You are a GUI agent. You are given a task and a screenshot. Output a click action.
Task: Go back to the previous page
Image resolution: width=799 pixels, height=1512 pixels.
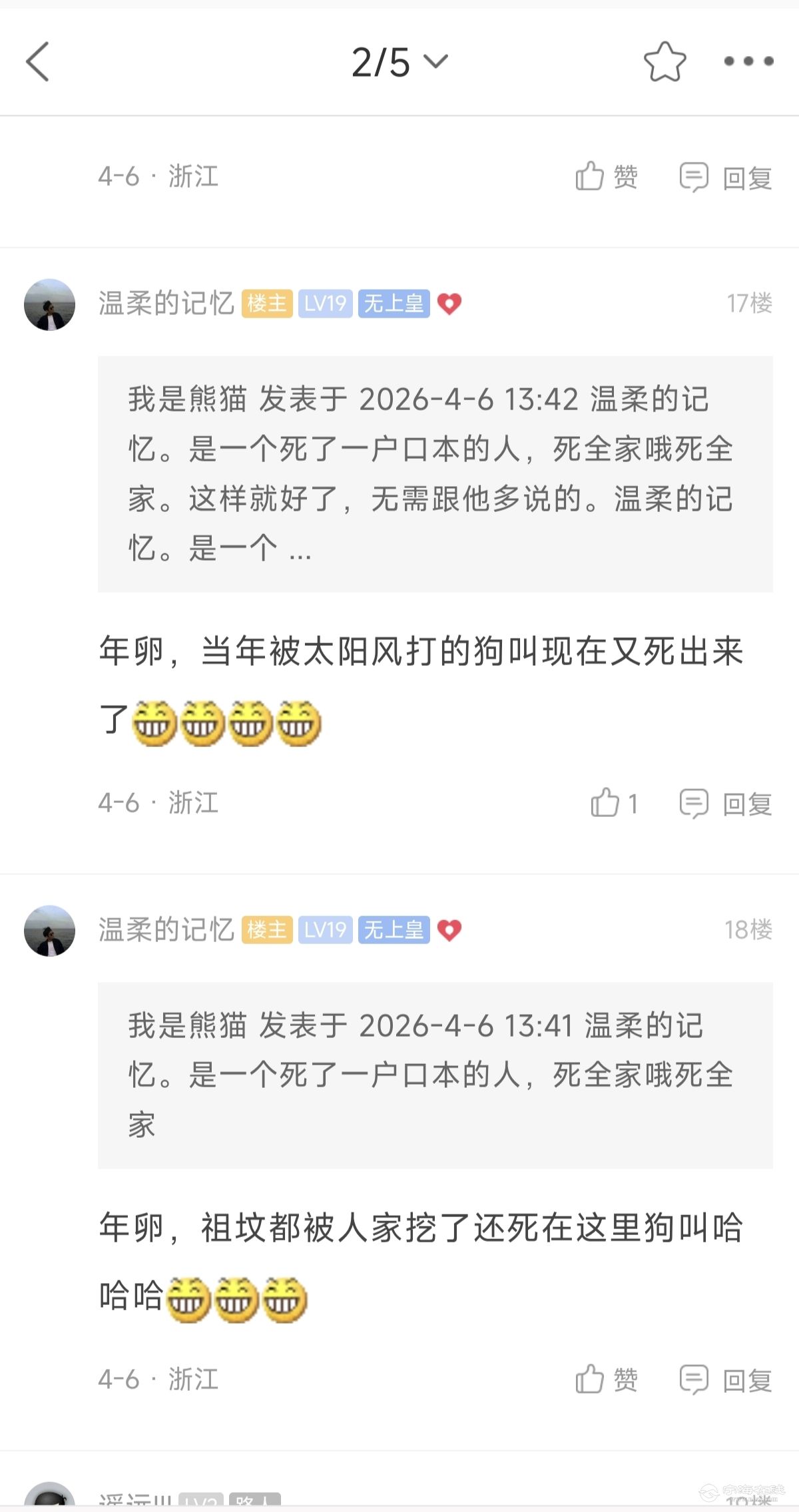[38, 61]
